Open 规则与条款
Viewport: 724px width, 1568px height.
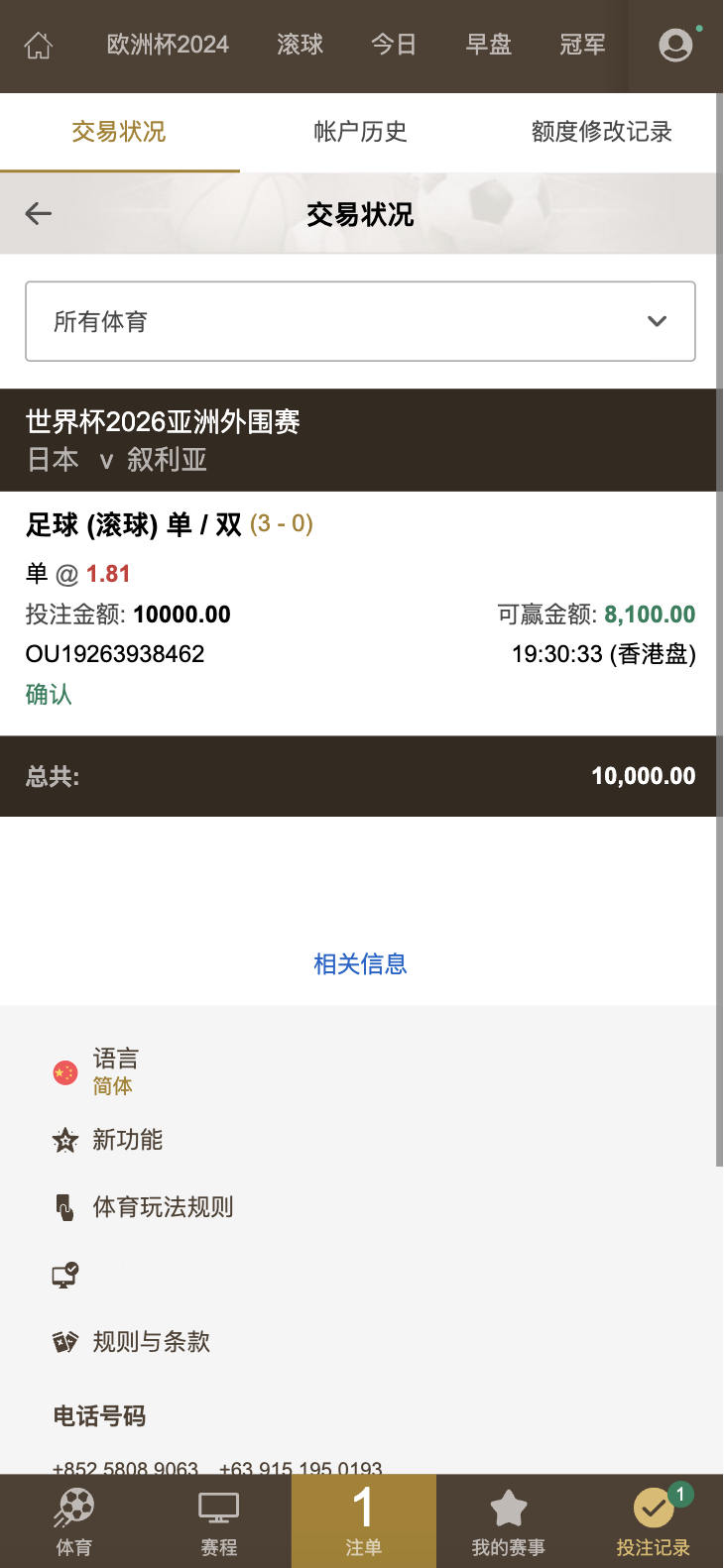[x=151, y=1342]
